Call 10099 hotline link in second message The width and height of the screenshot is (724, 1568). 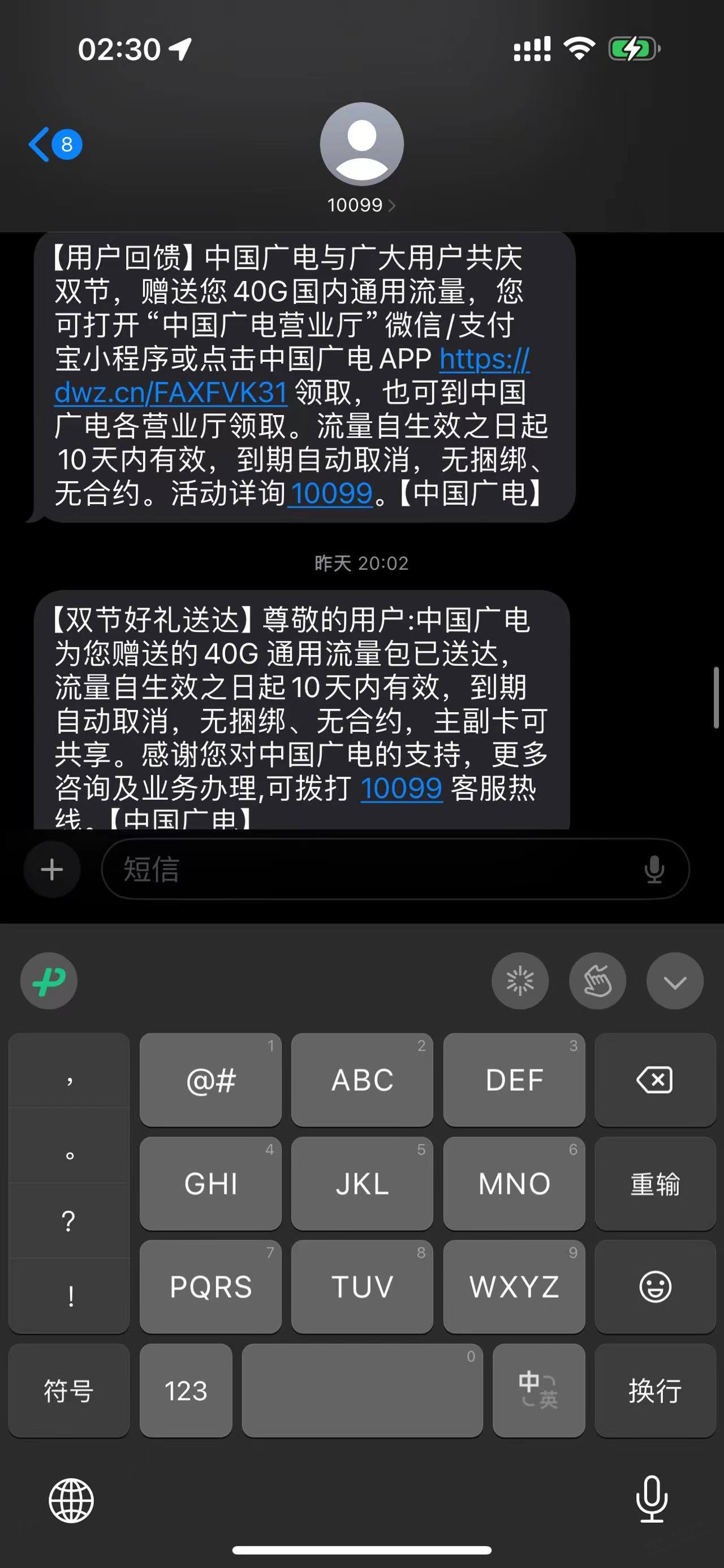pyautogui.click(x=400, y=789)
